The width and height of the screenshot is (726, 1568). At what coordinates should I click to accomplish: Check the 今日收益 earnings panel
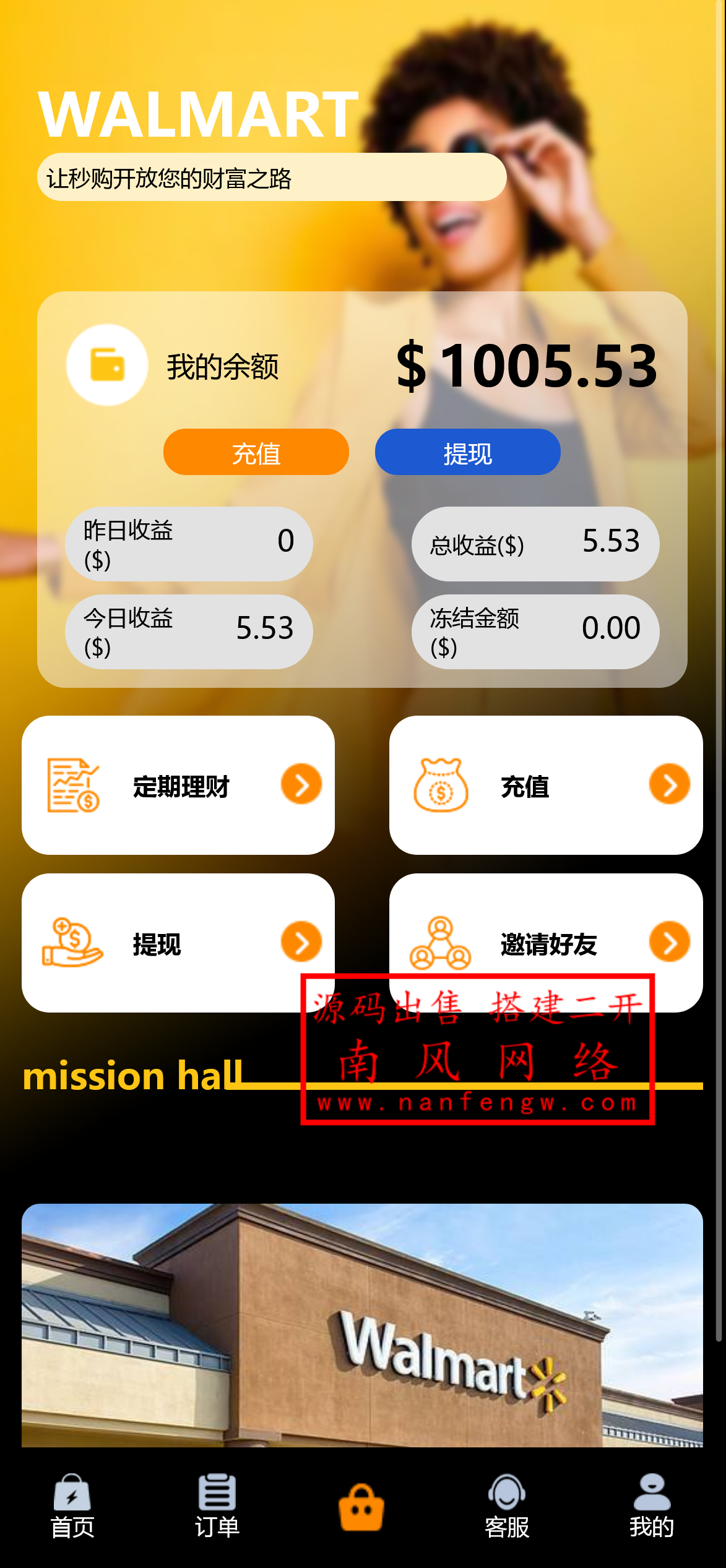pos(188,631)
